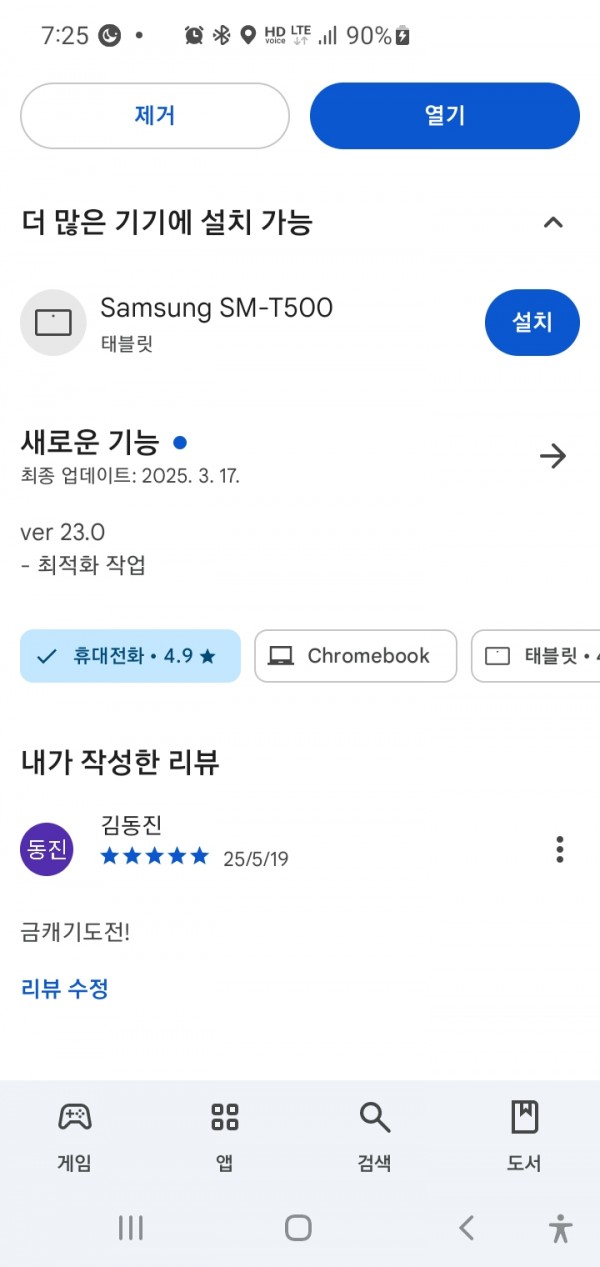600x1267 pixels.
Task: Switch to the 앱 tab
Action: click(225, 1137)
